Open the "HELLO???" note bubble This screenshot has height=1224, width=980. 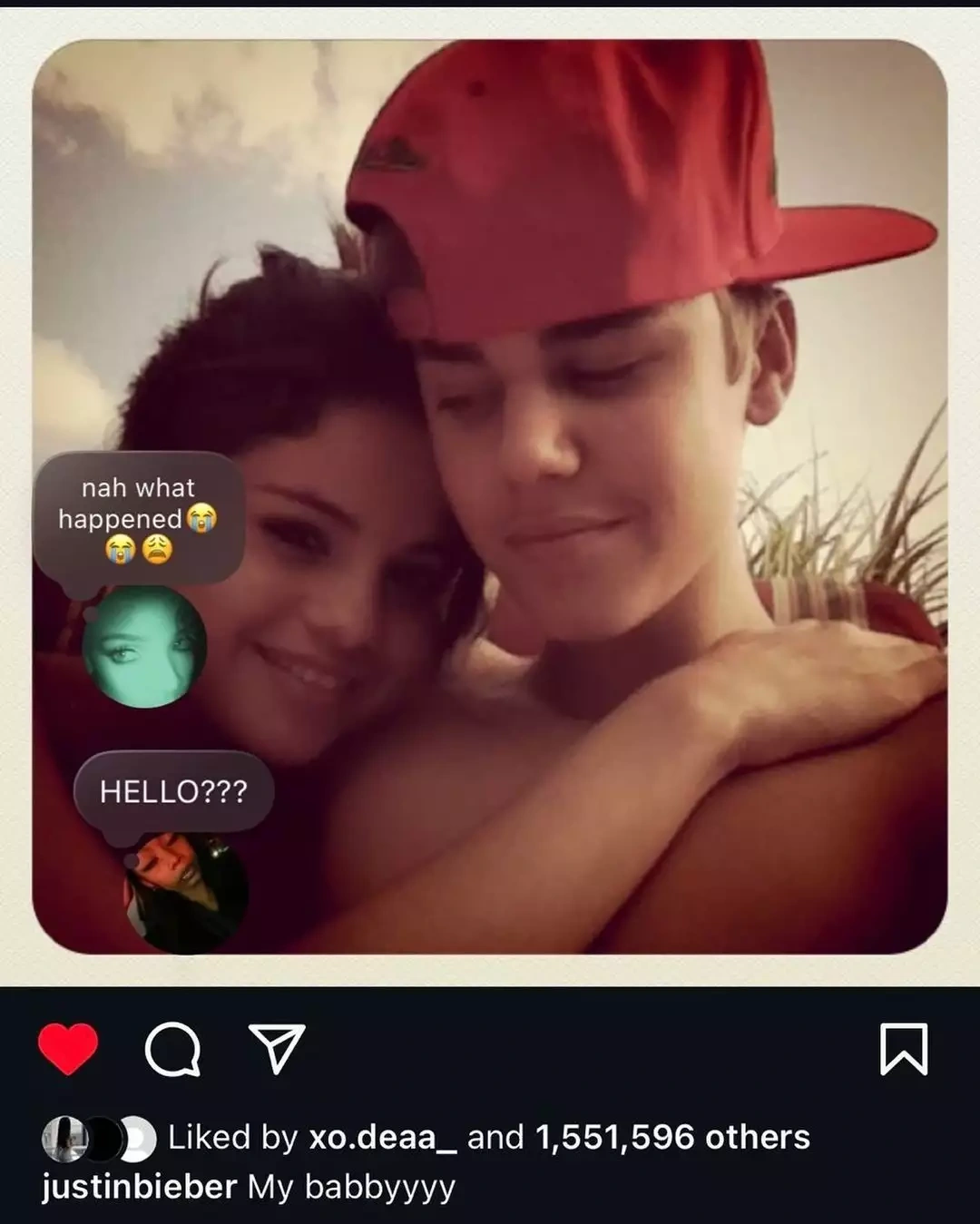pyautogui.click(x=173, y=791)
